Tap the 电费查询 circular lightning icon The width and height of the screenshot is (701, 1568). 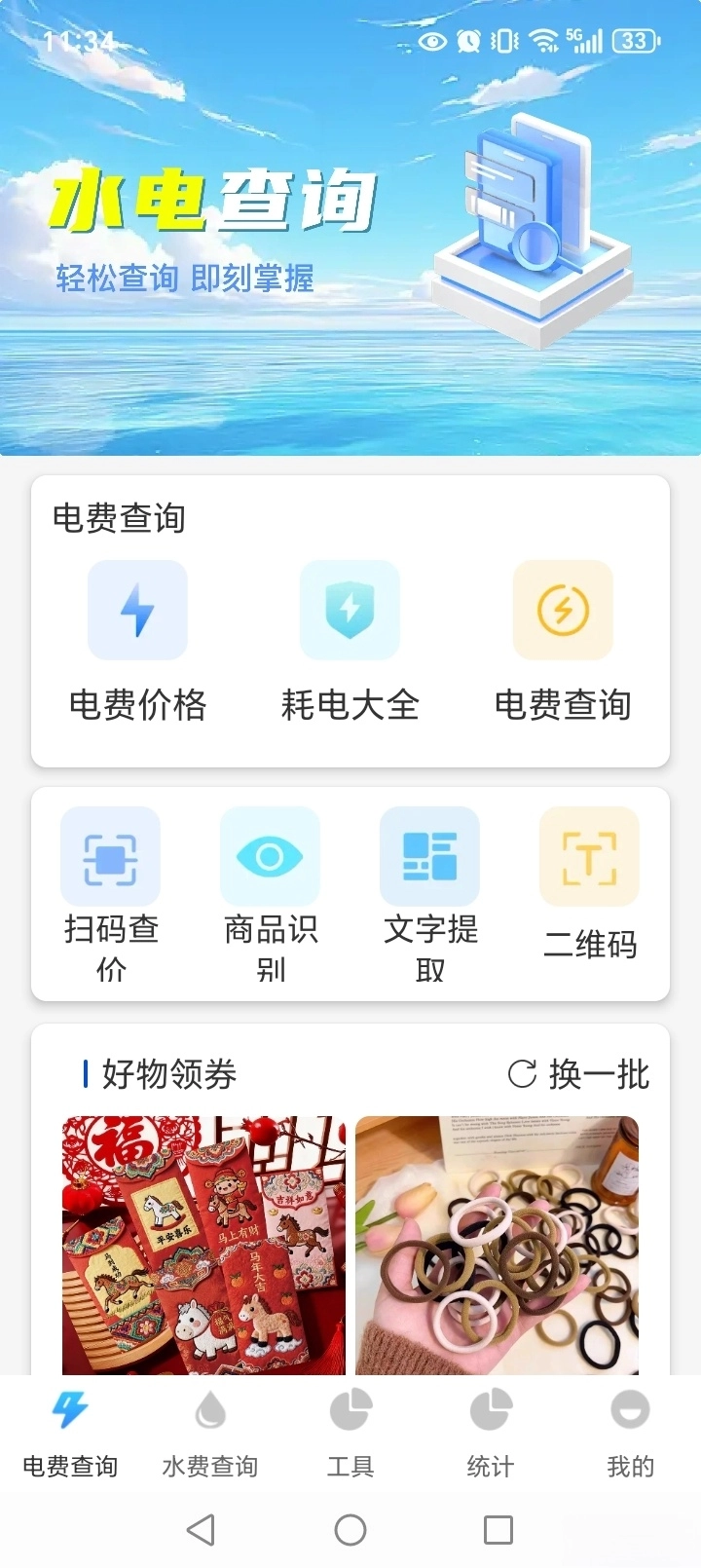tap(563, 610)
